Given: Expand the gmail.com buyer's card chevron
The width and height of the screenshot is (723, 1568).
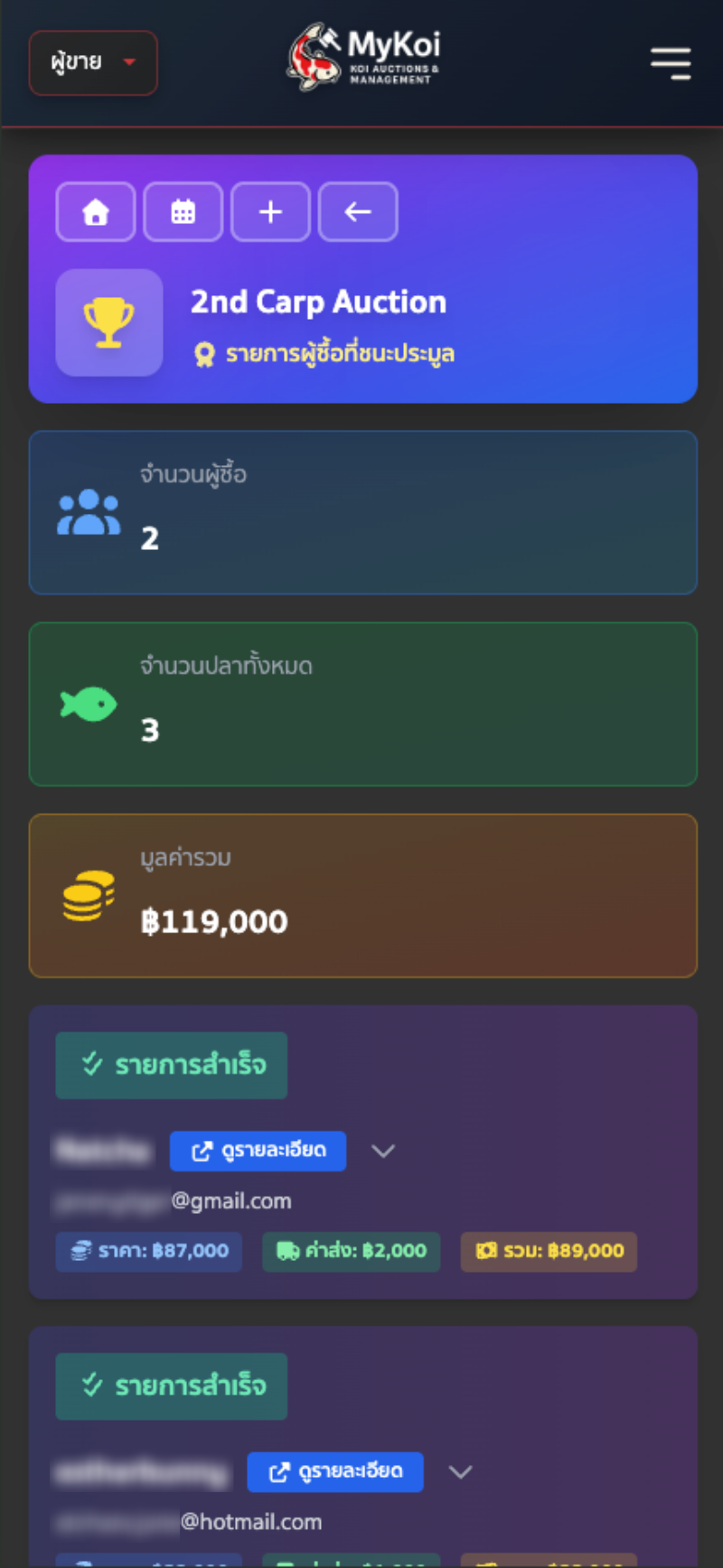Looking at the screenshot, I should point(383,1151).
